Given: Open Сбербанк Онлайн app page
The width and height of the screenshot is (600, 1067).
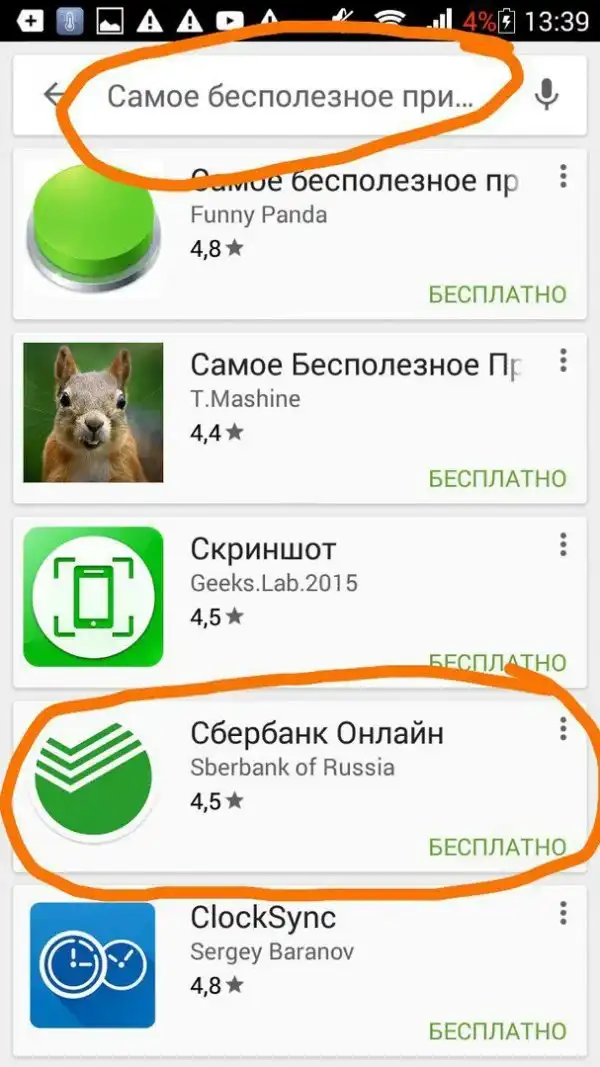Looking at the screenshot, I should (300, 782).
